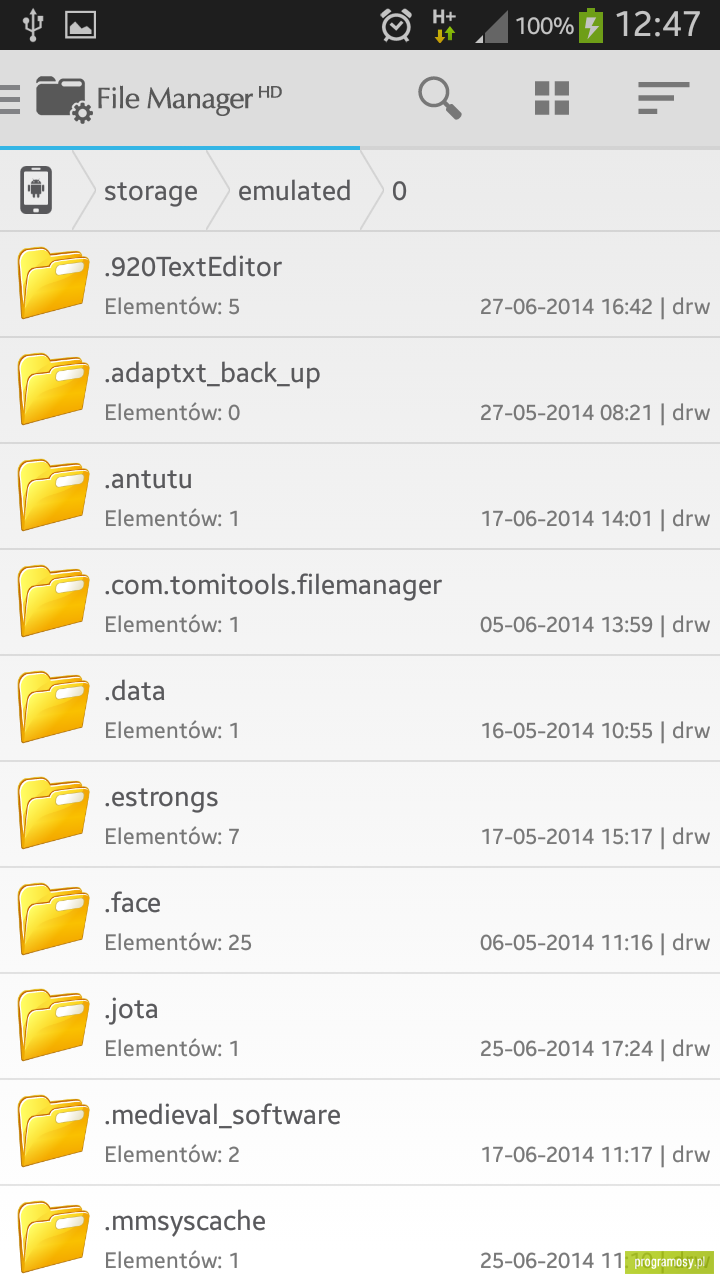The width and height of the screenshot is (720, 1280).
Task: Jump to storage in the breadcrumb
Action: click(x=151, y=190)
